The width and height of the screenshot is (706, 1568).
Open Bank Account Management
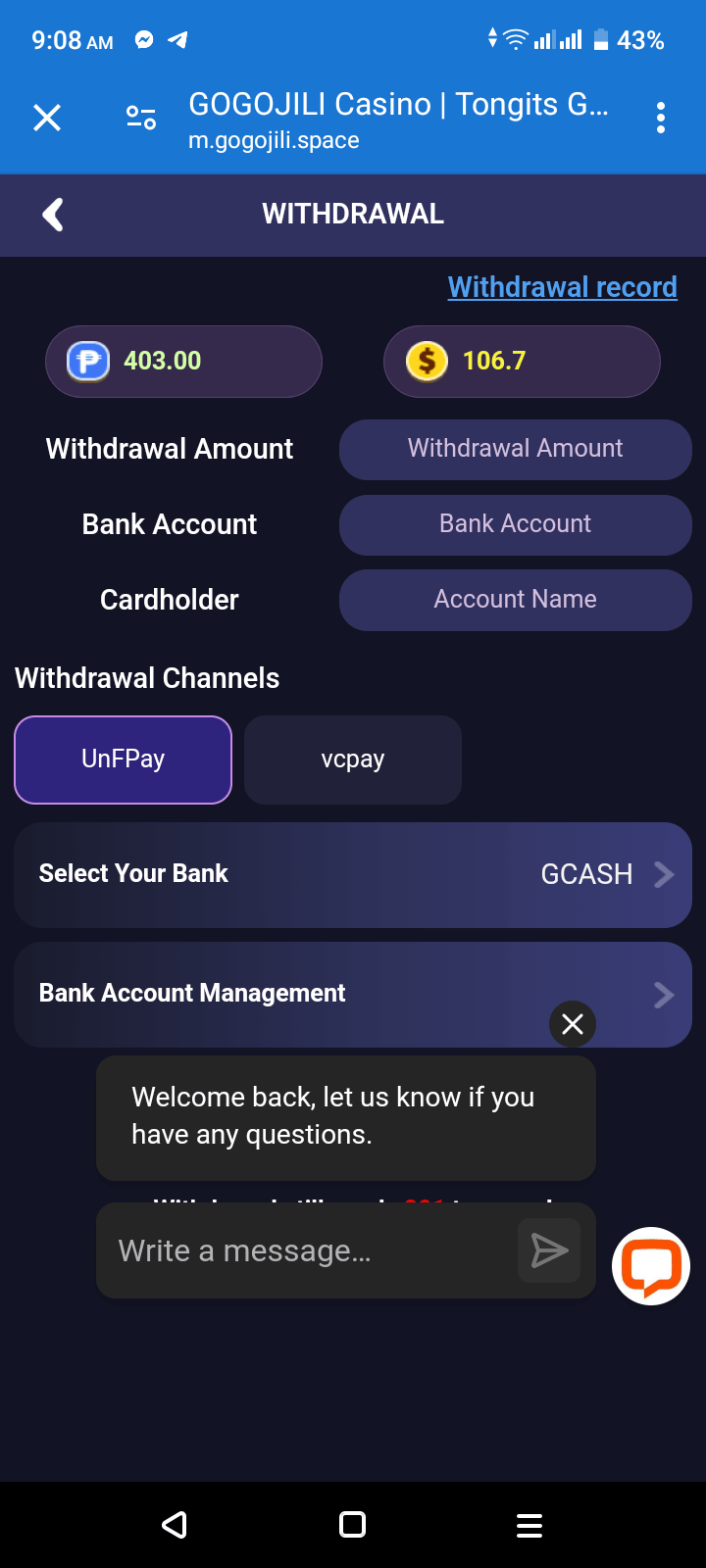[x=353, y=994]
